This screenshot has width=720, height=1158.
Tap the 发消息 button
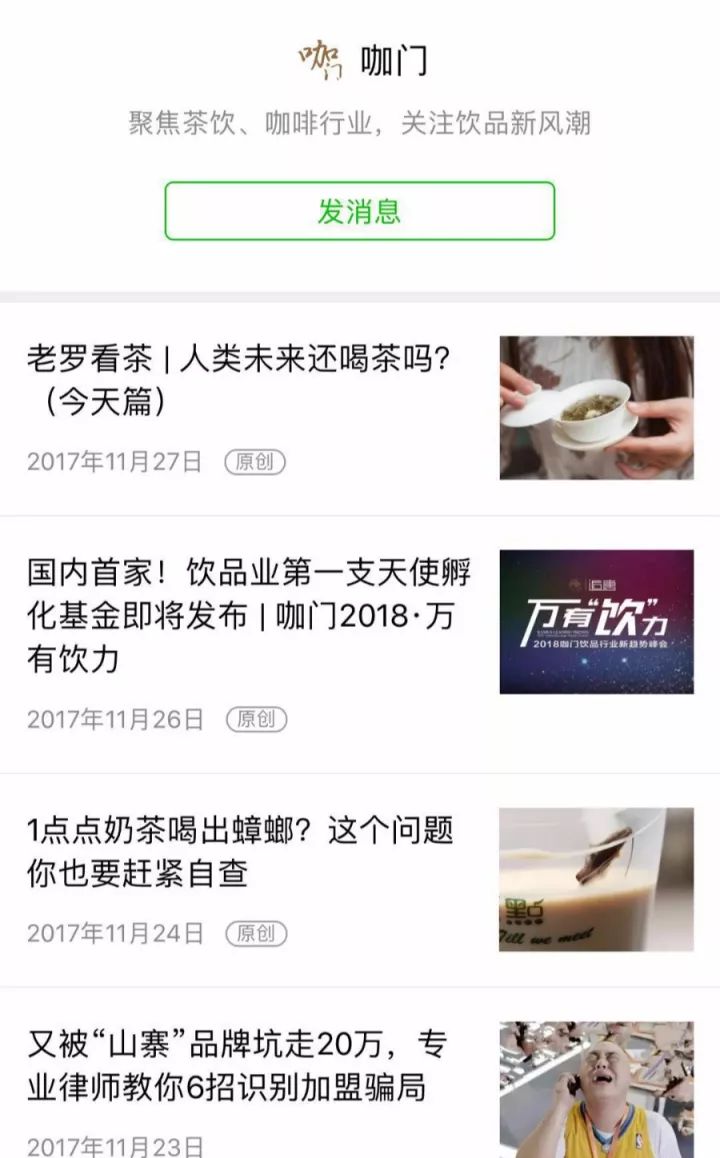click(x=359, y=211)
